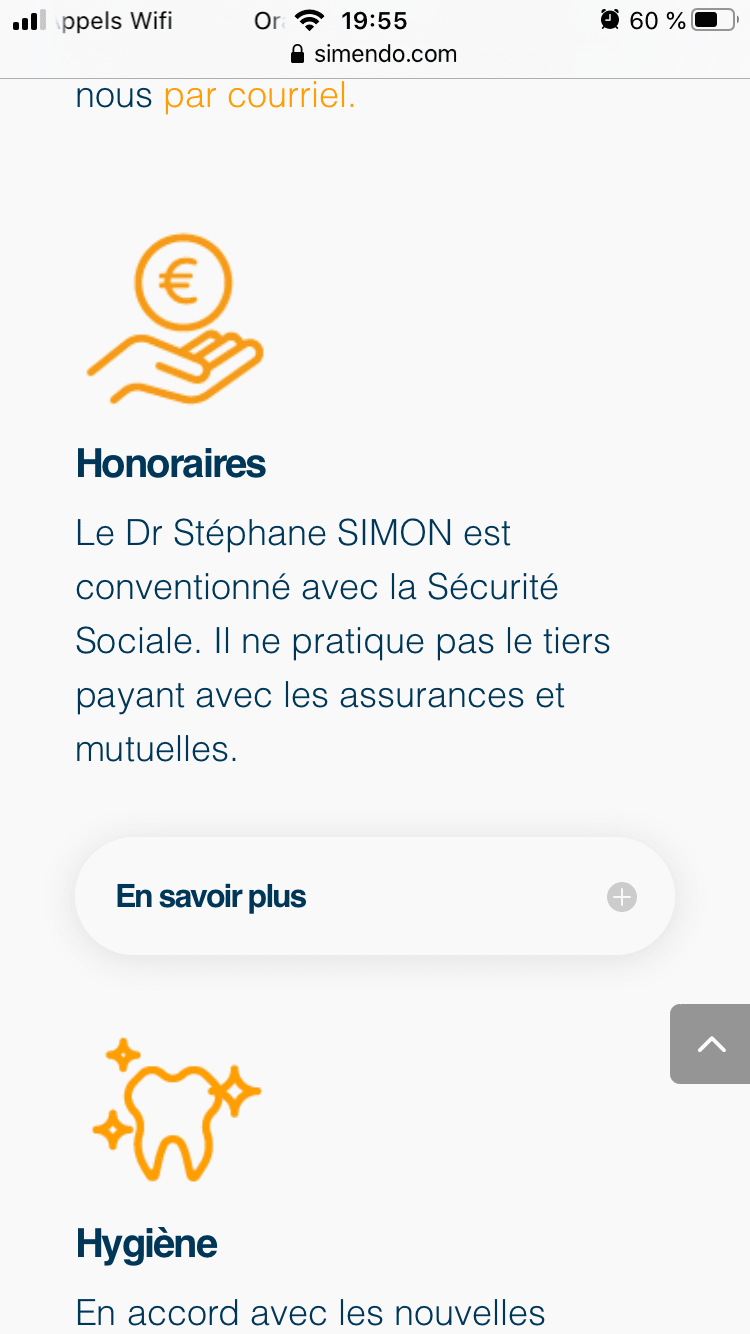Open the 'par courriel' email link

pos(259,97)
